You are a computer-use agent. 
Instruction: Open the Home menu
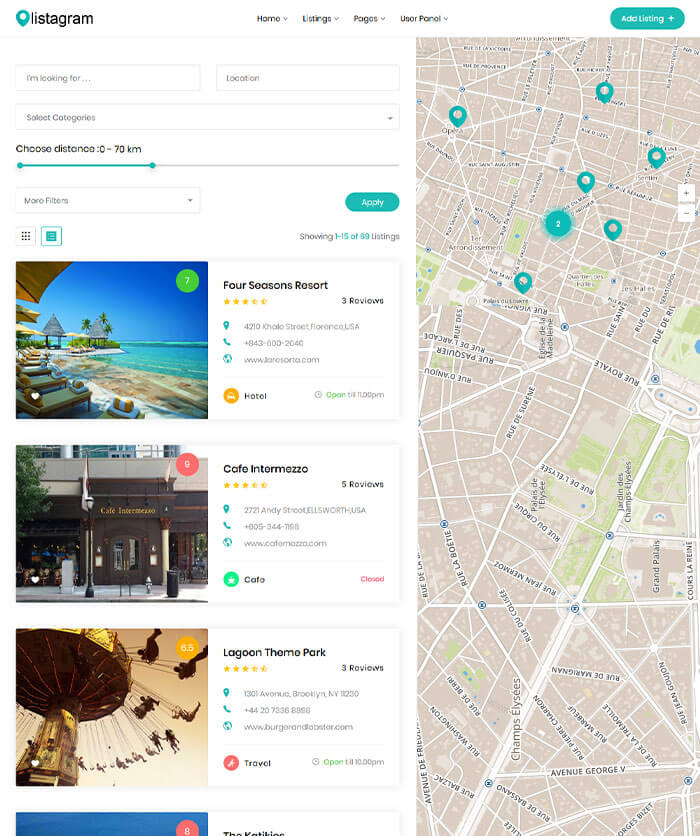(271, 18)
